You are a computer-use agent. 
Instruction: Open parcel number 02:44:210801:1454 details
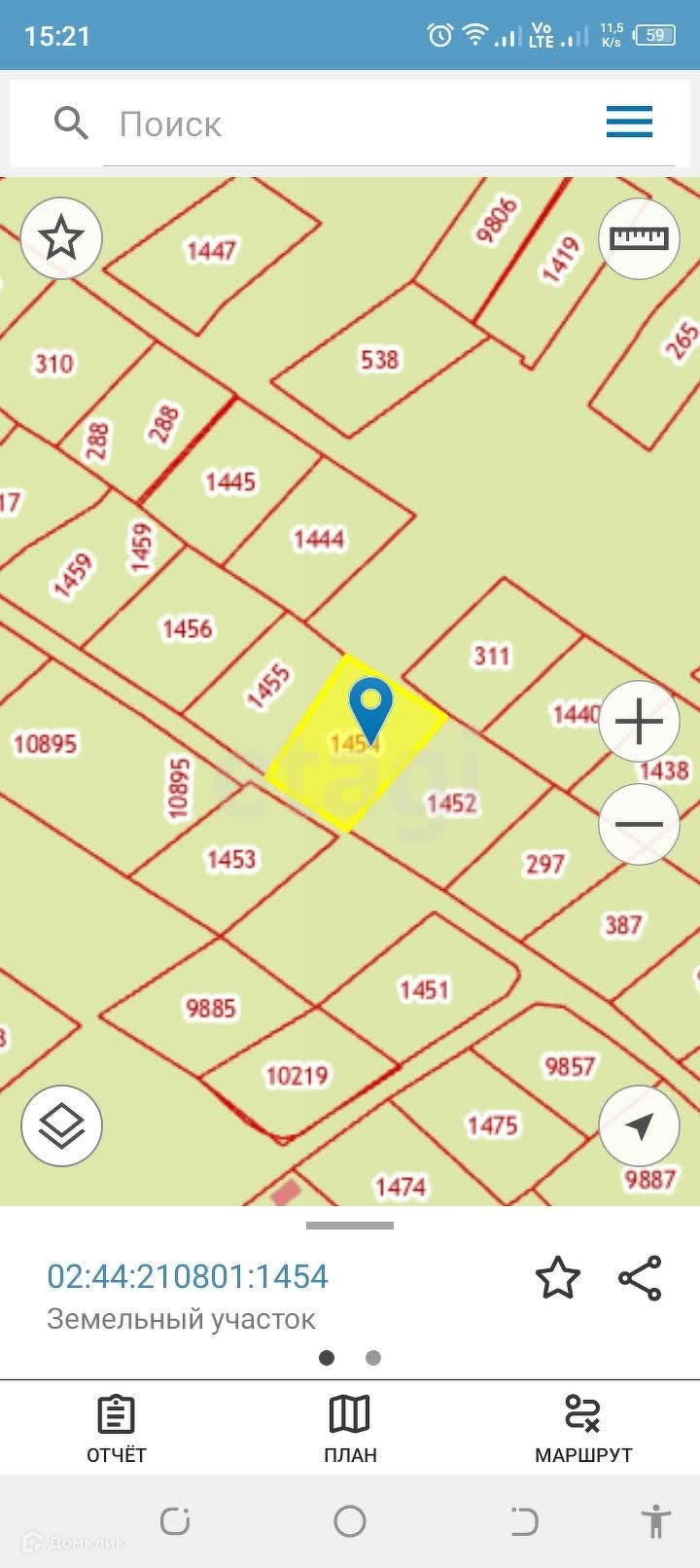click(188, 1276)
